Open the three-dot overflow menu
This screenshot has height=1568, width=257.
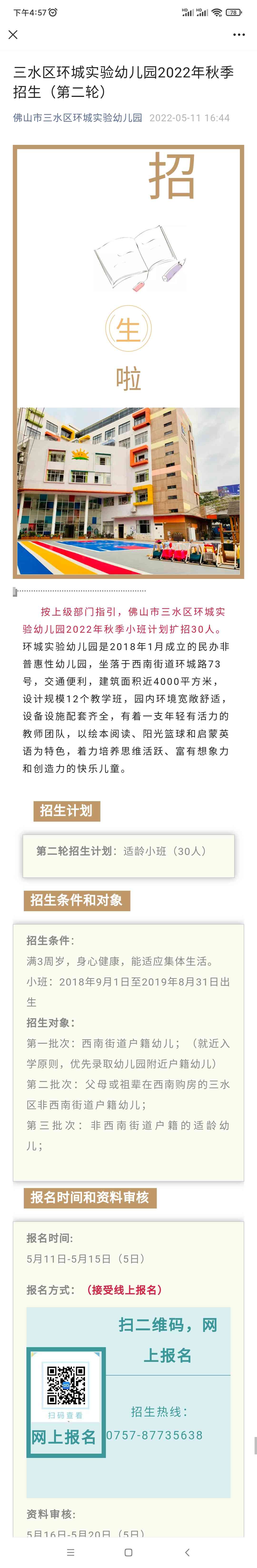click(x=239, y=35)
